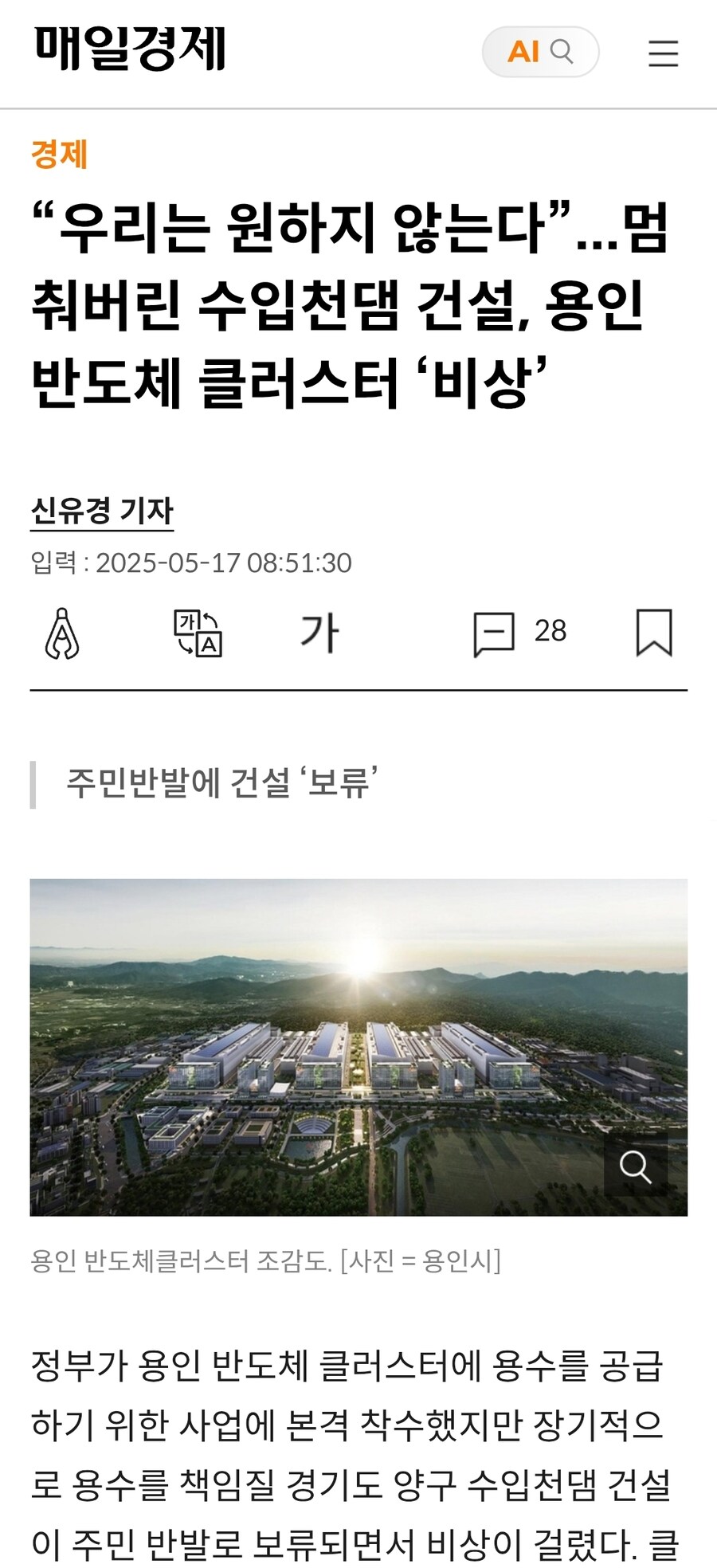
Task: Open the hamburger menu
Action: pyautogui.click(x=663, y=53)
